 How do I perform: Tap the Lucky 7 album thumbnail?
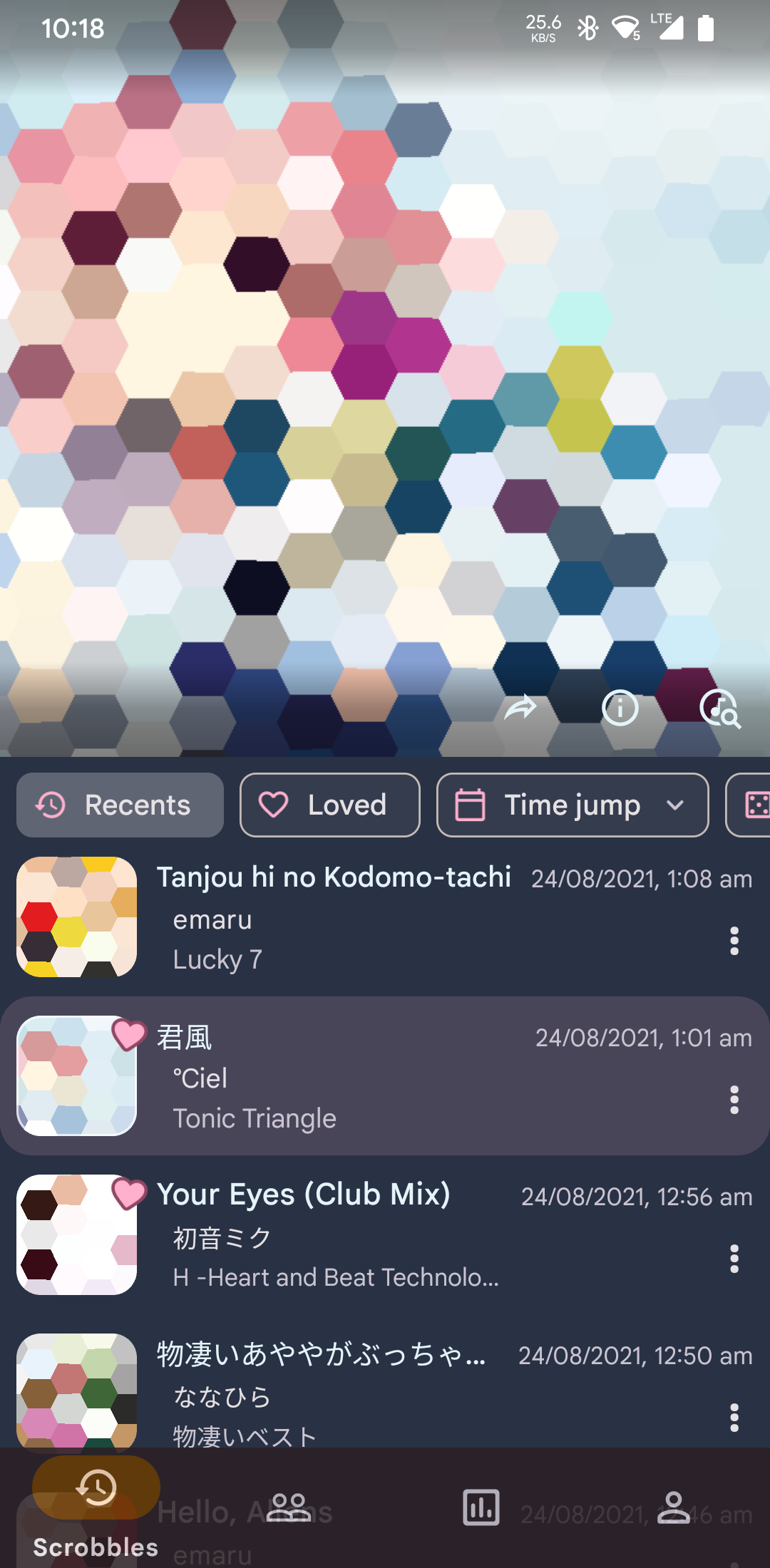tap(76, 917)
